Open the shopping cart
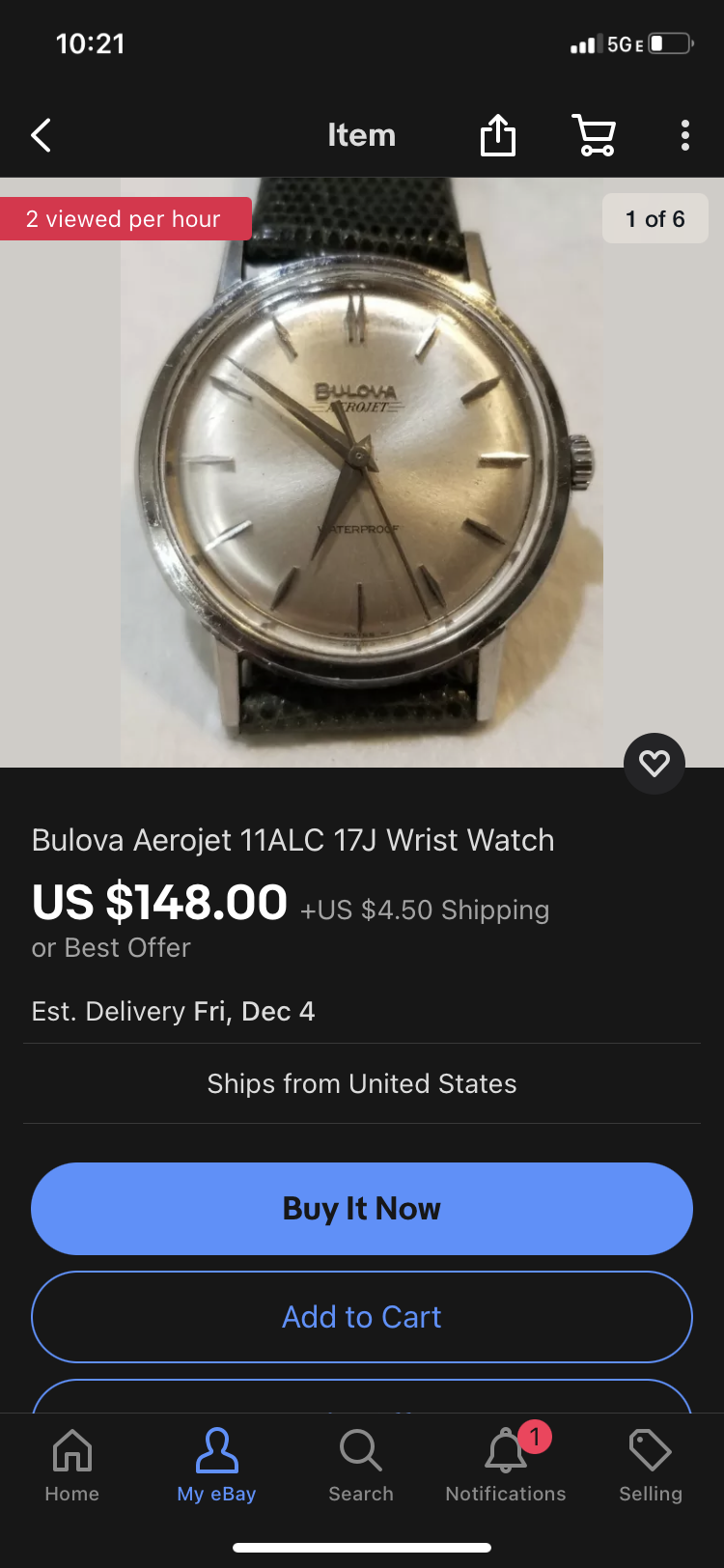Image resolution: width=724 pixels, height=1568 pixels. 594,135
